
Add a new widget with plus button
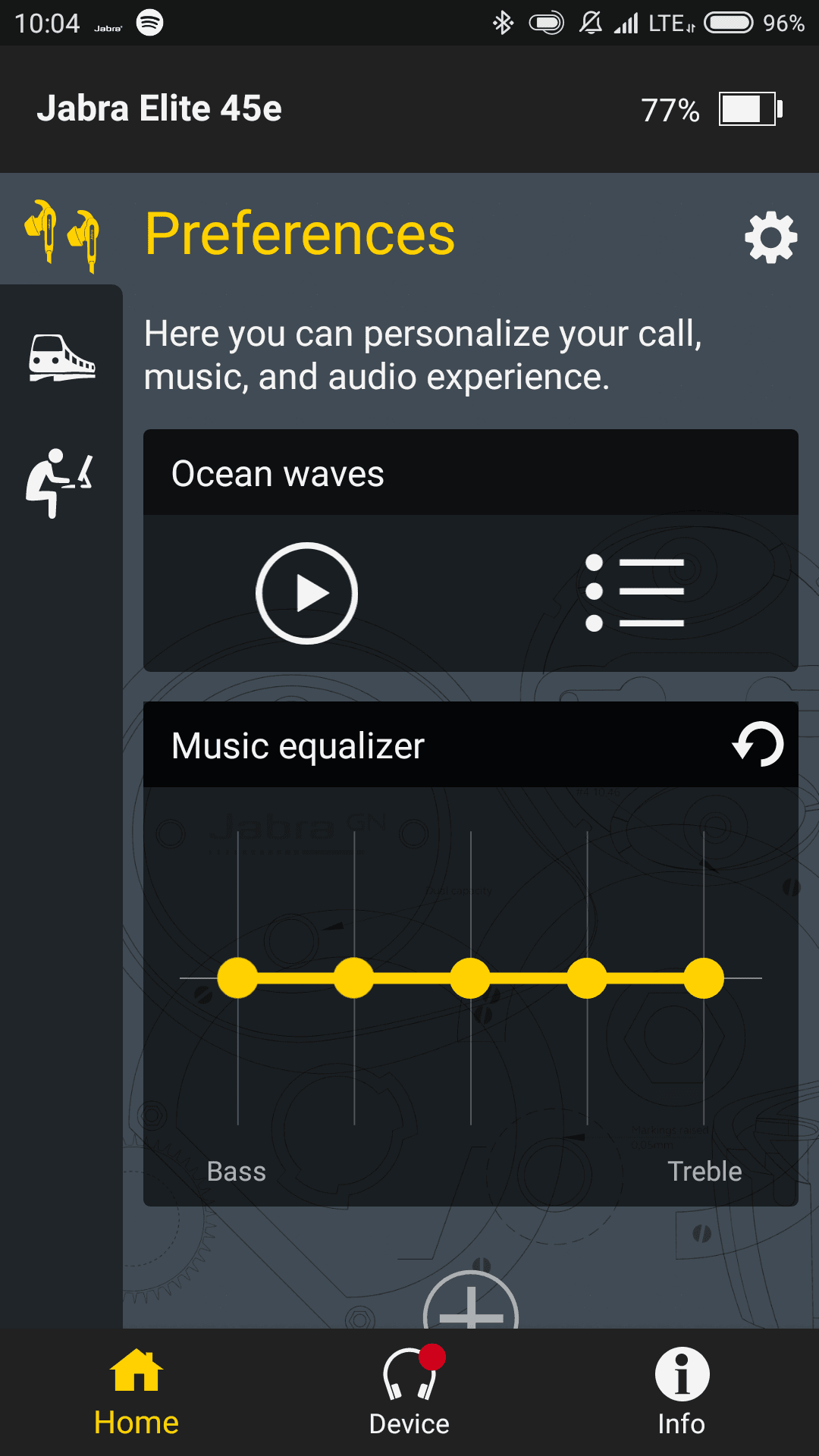(471, 1300)
